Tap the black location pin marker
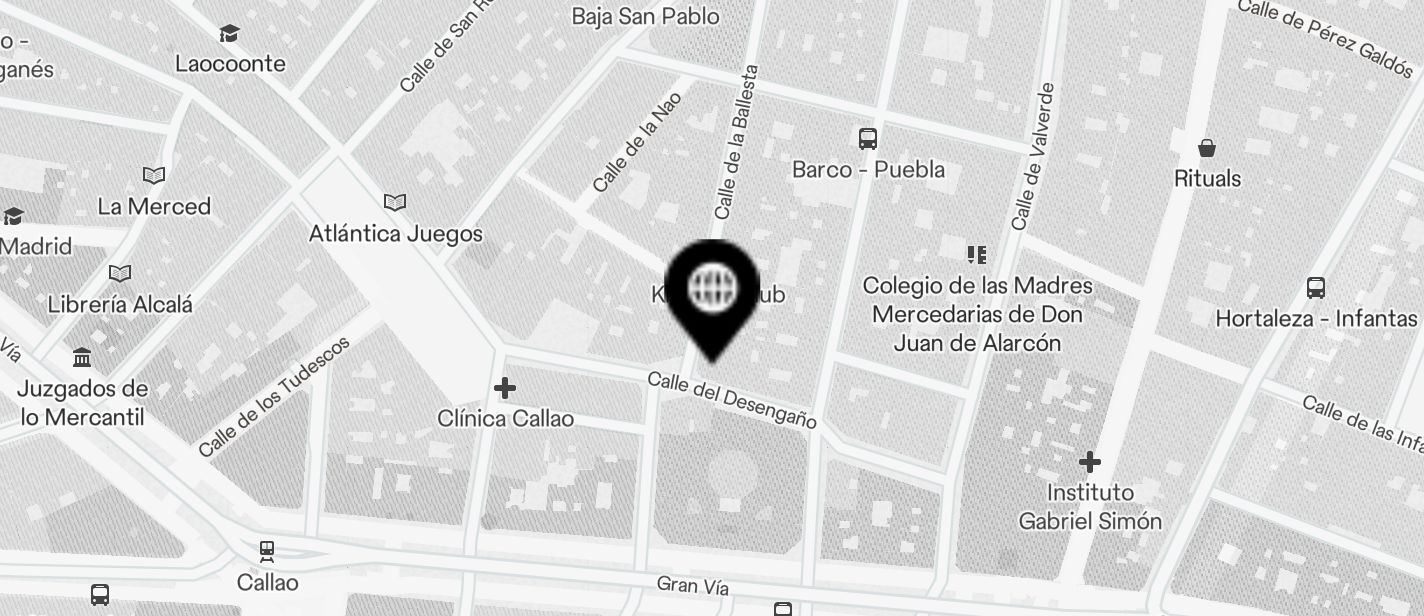 713,292
